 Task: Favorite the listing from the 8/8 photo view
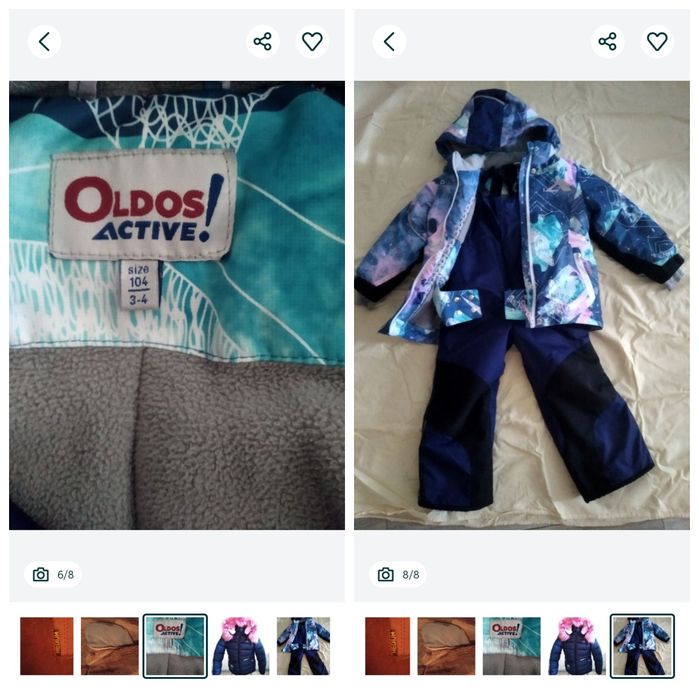[657, 41]
